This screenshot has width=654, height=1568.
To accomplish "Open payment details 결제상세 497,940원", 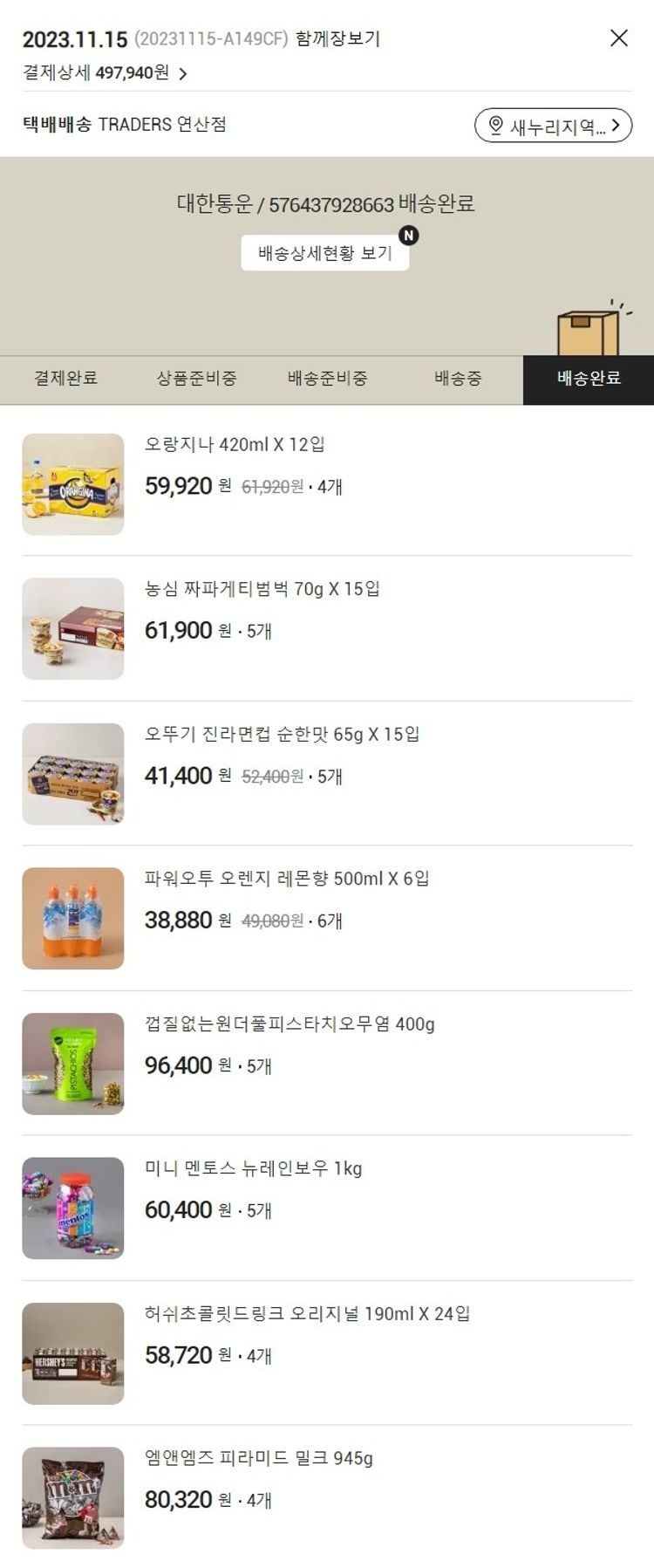I will click(105, 73).
